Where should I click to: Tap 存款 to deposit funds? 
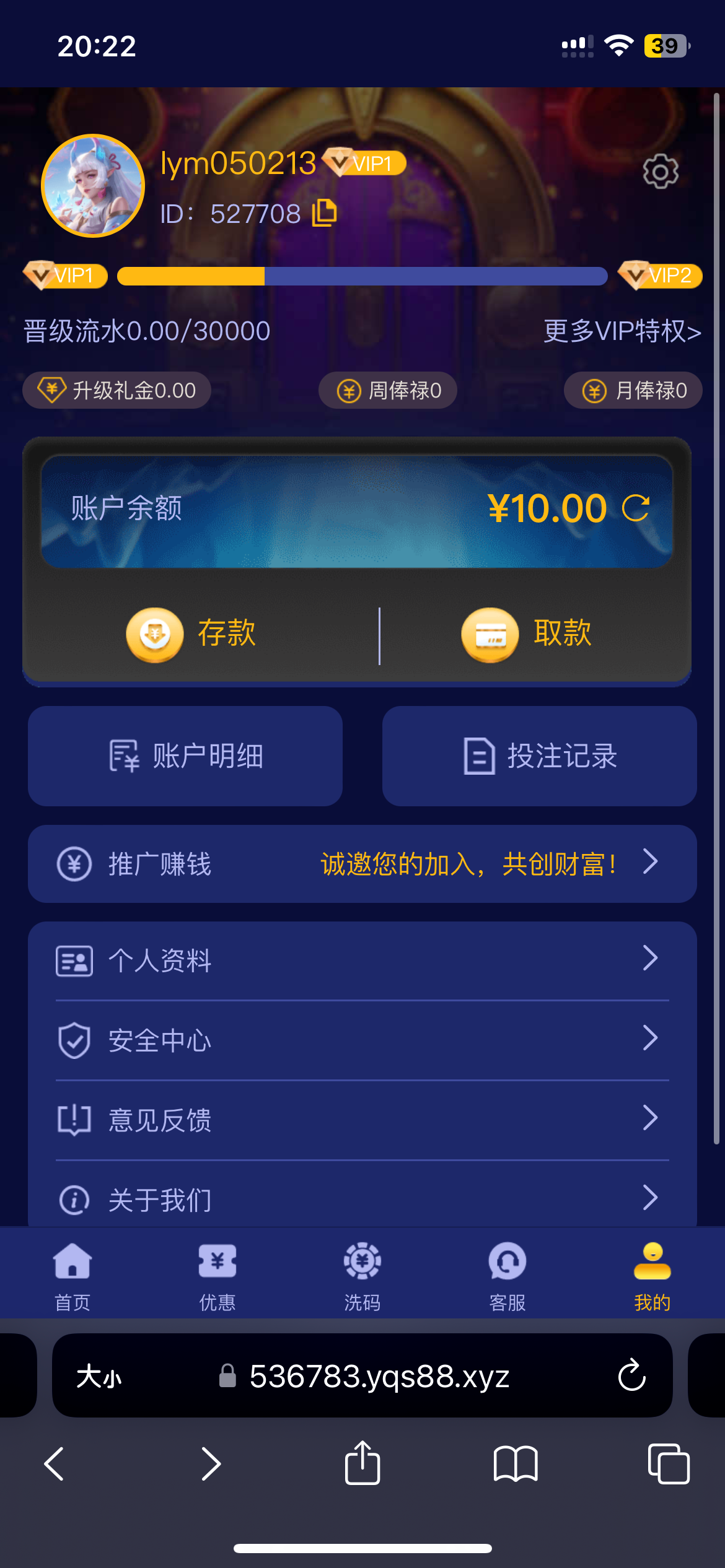click(192, 634)
